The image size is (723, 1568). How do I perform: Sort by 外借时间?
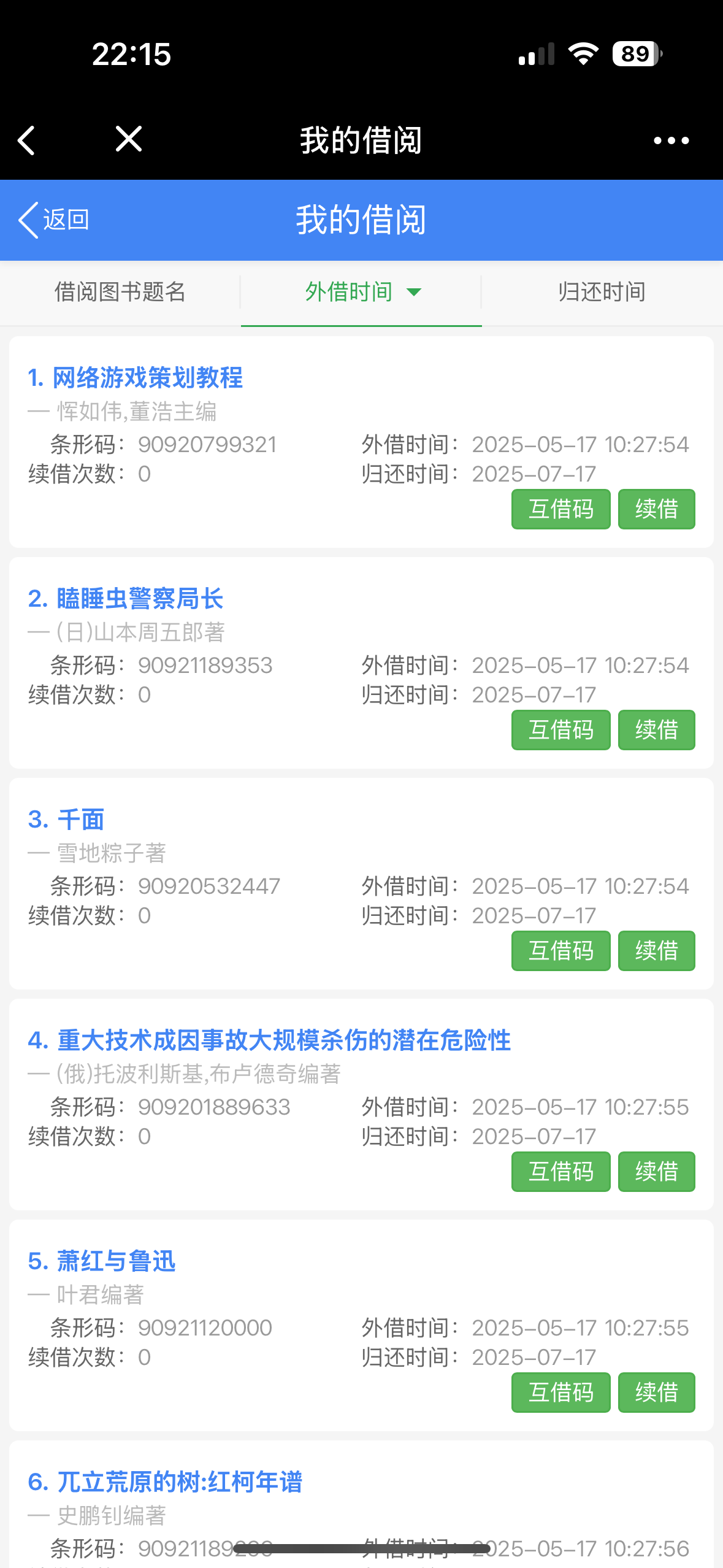click(x=361, y=292)
